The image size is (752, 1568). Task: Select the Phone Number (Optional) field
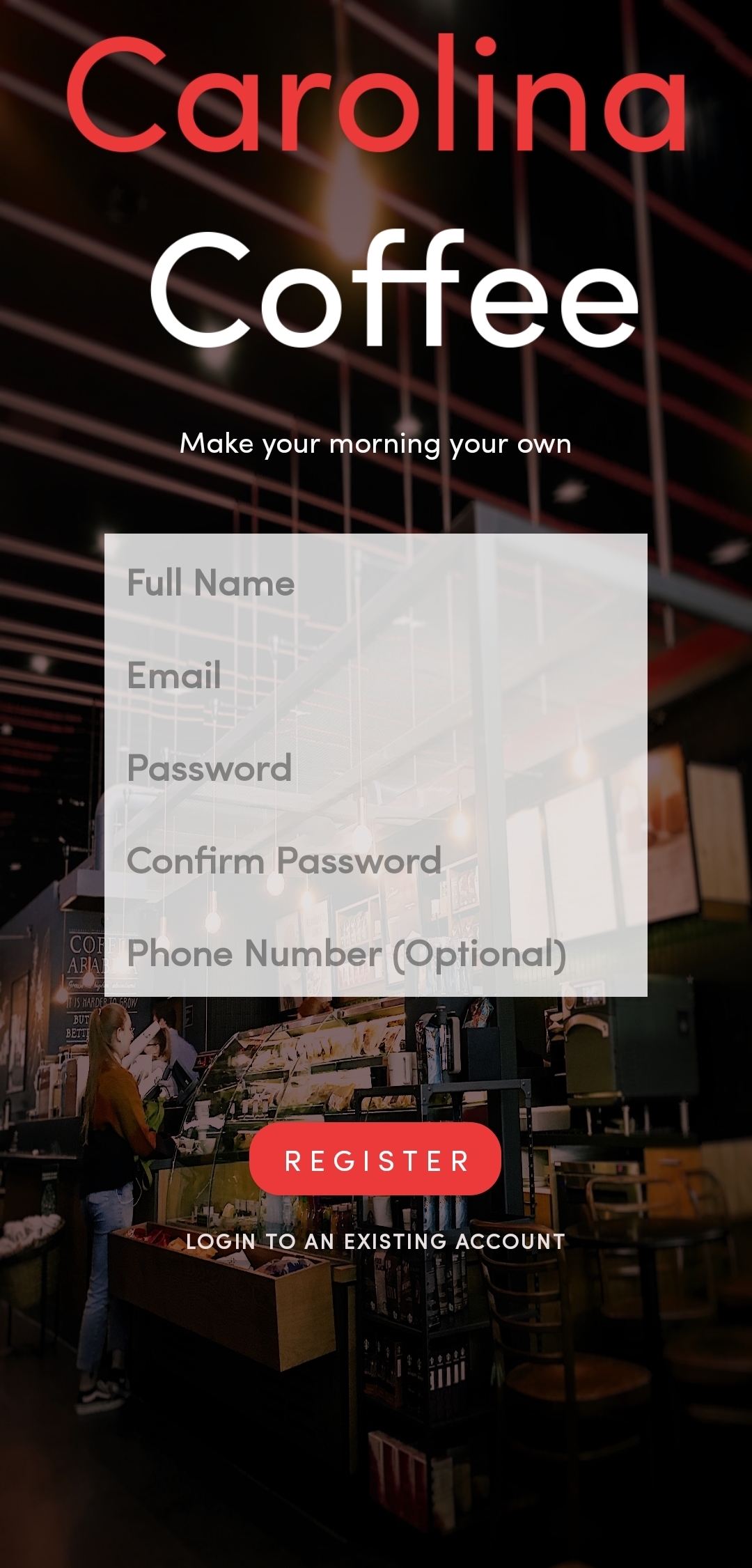pyautogui.click(x=376, y=952)
